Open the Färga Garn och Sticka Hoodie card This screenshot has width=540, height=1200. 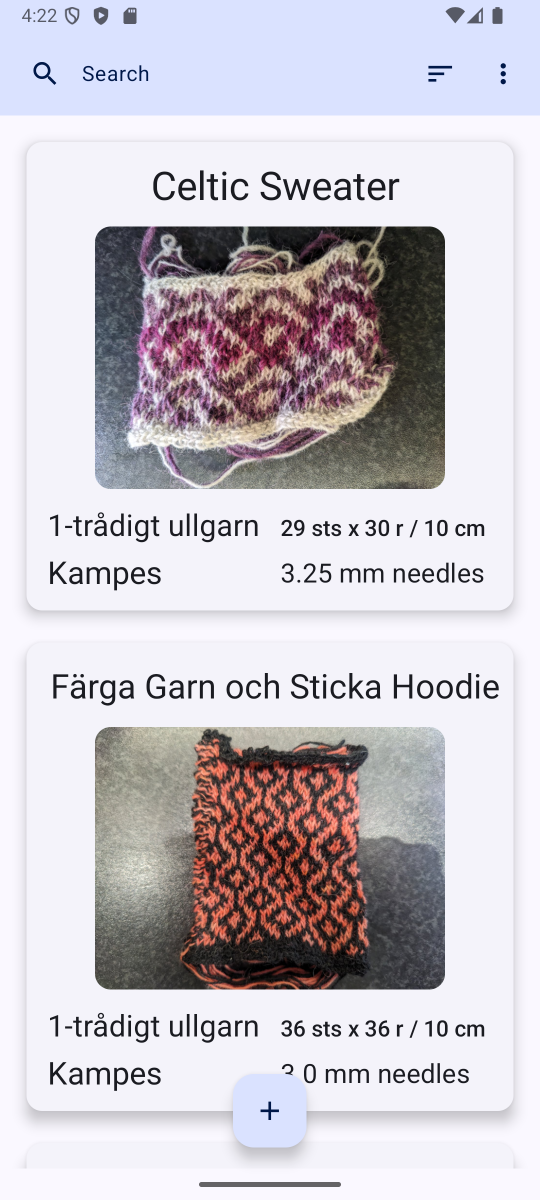(270, 876)
